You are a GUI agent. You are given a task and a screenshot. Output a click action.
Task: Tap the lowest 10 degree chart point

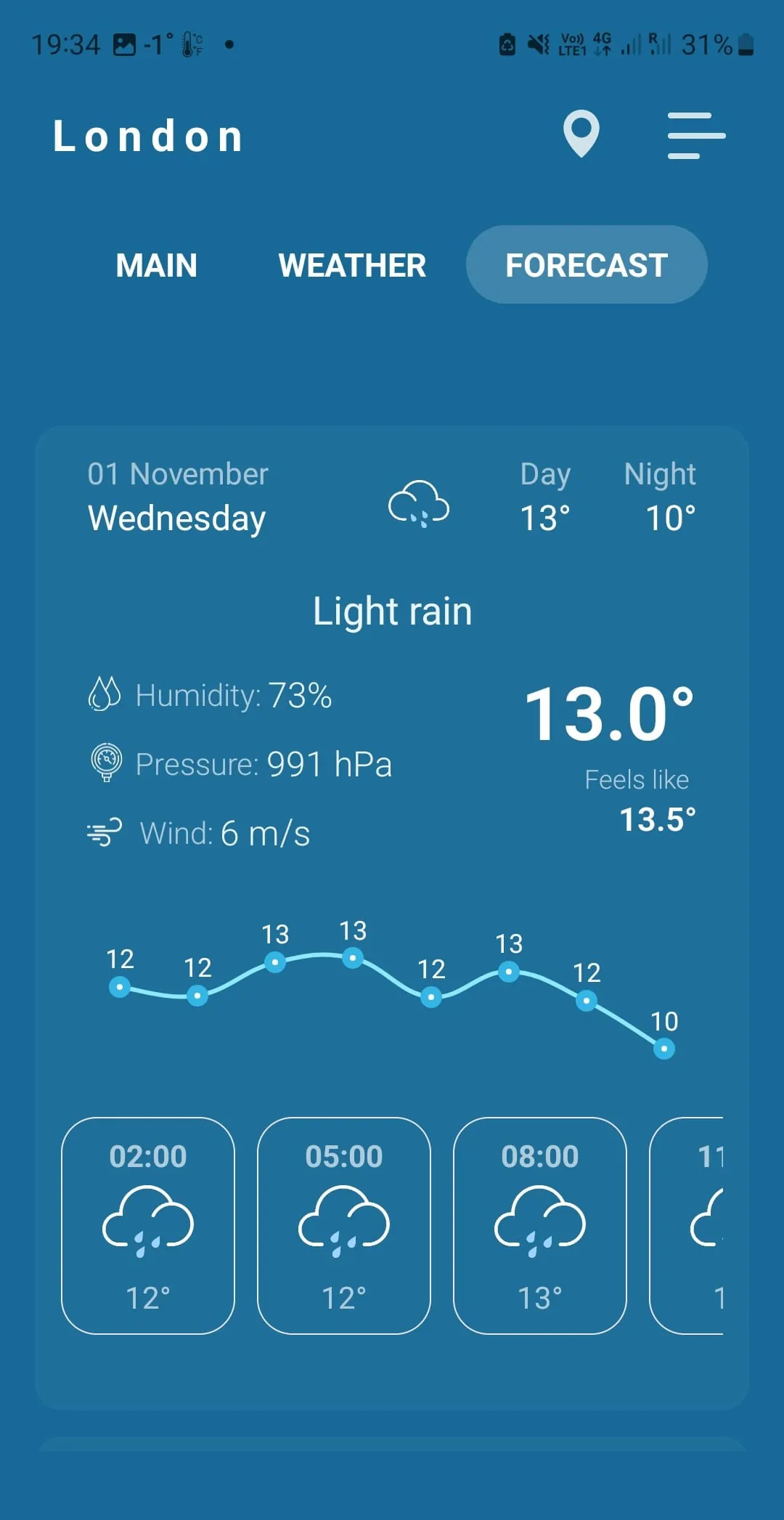[x=663, y=1048]
